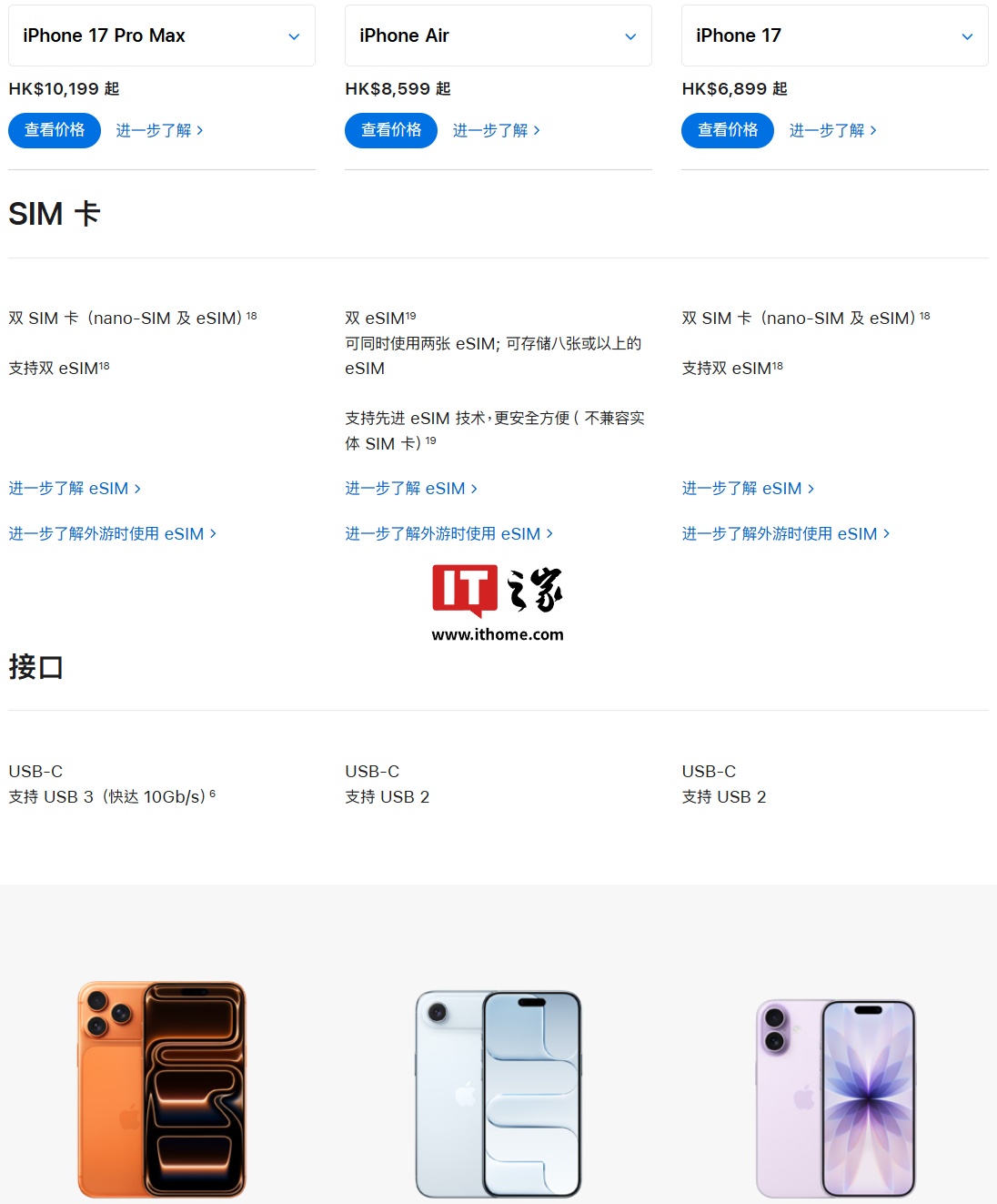The height and width of the screenshot is (1204, 997).
Task: Tap 查看价格 under iPhone 17
Action: pos(728,130)
